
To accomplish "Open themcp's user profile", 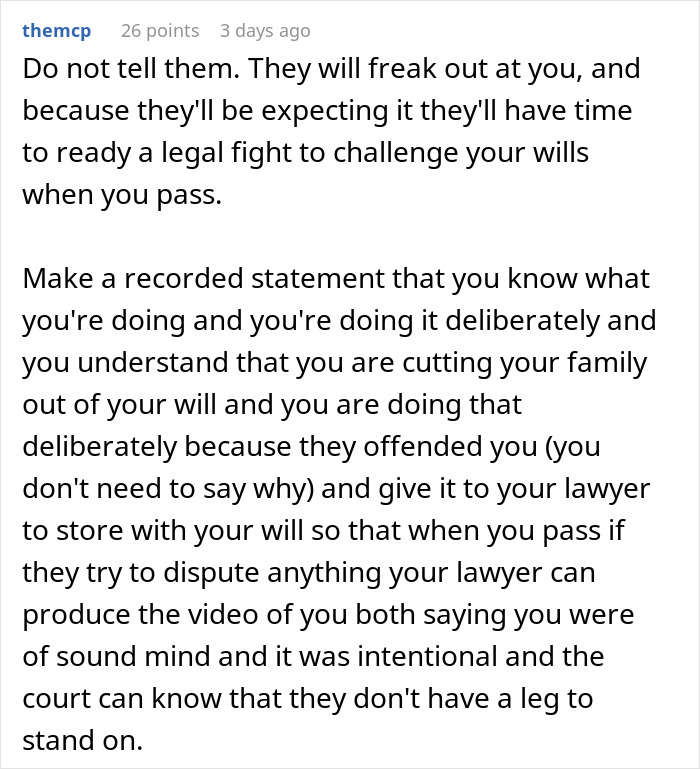I will pos(56,31).
